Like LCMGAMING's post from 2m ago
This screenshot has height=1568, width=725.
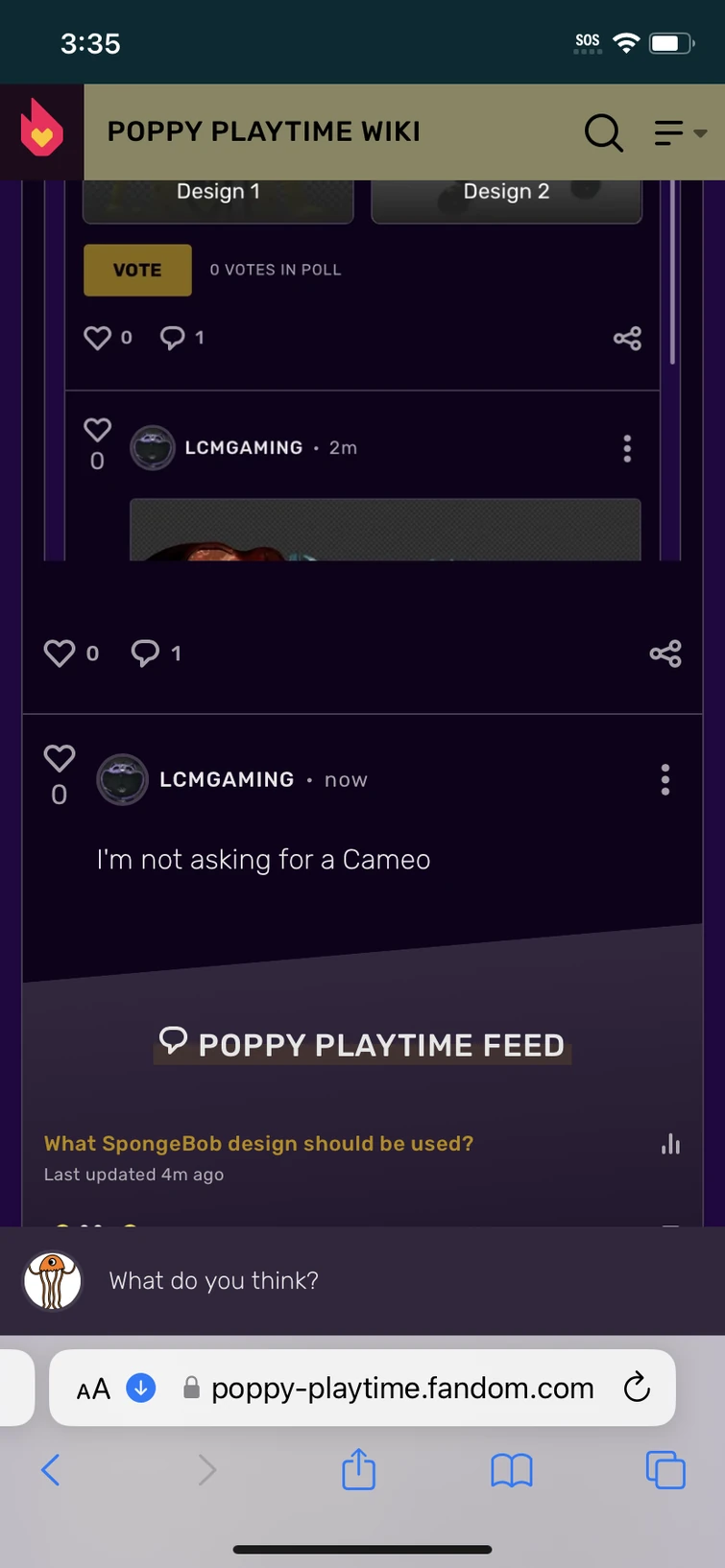point(97,430)
